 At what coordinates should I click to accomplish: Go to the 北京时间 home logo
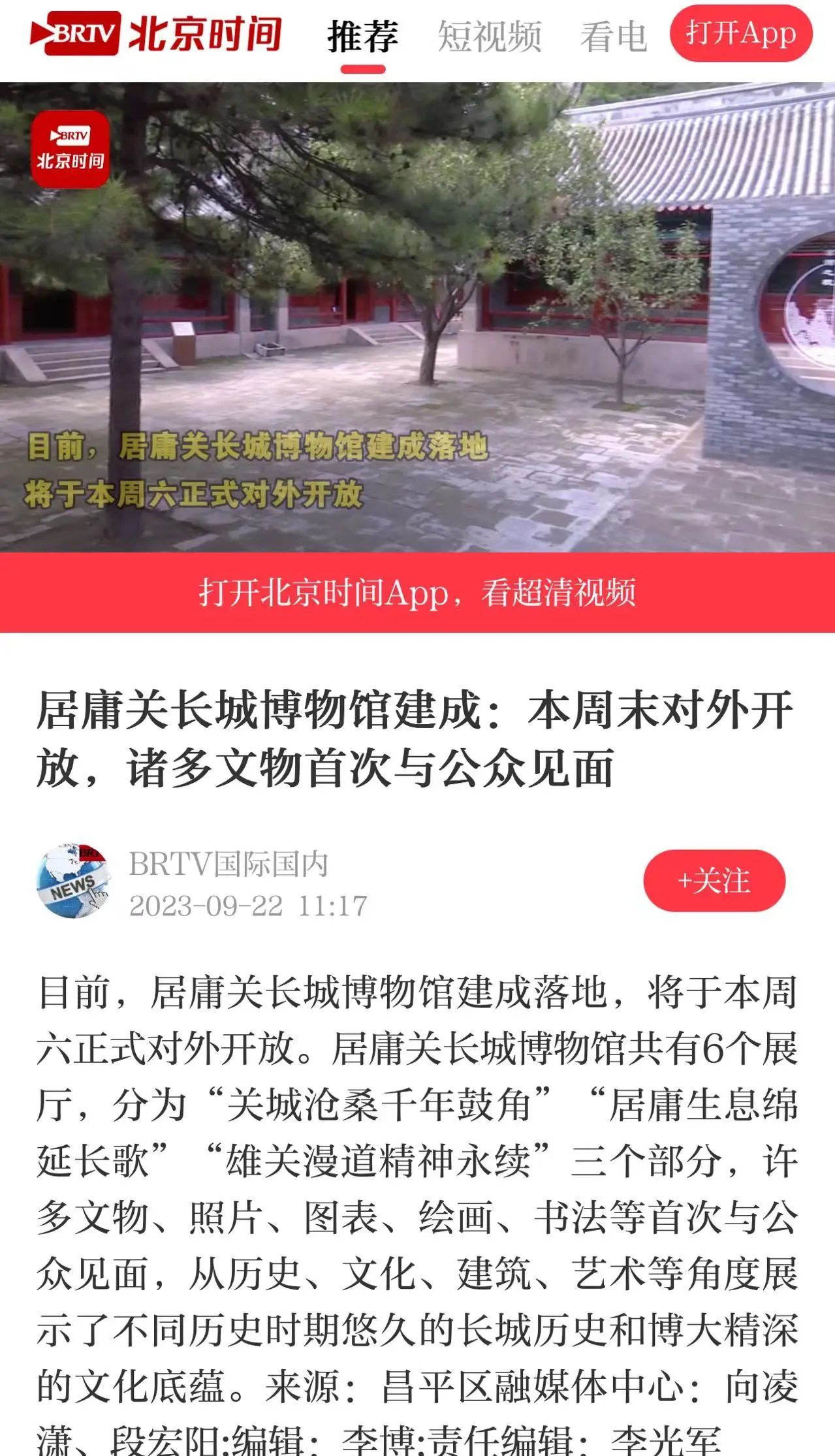click(156, 34)
